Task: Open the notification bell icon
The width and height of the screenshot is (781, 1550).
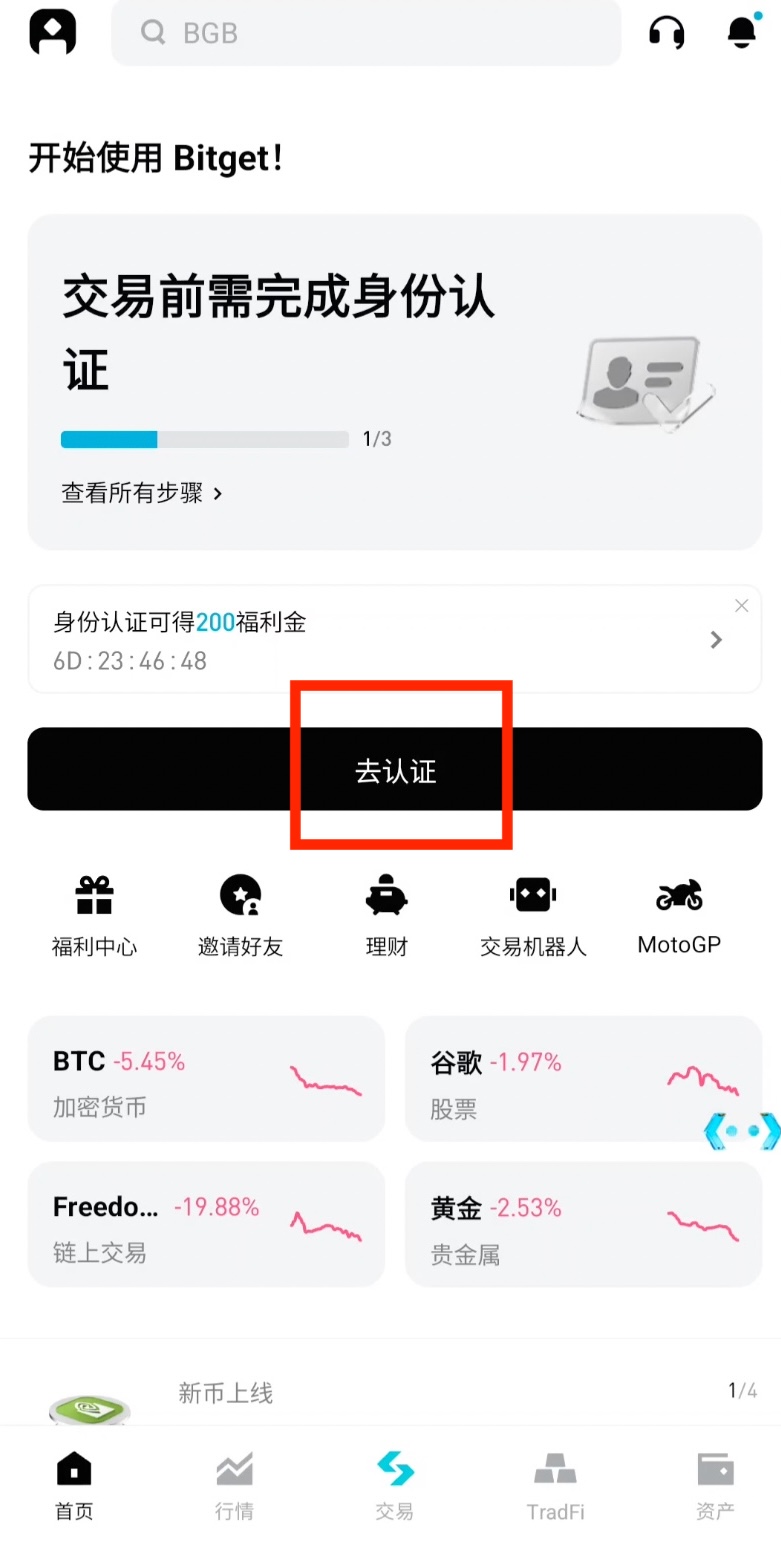Action: [741, 32]
